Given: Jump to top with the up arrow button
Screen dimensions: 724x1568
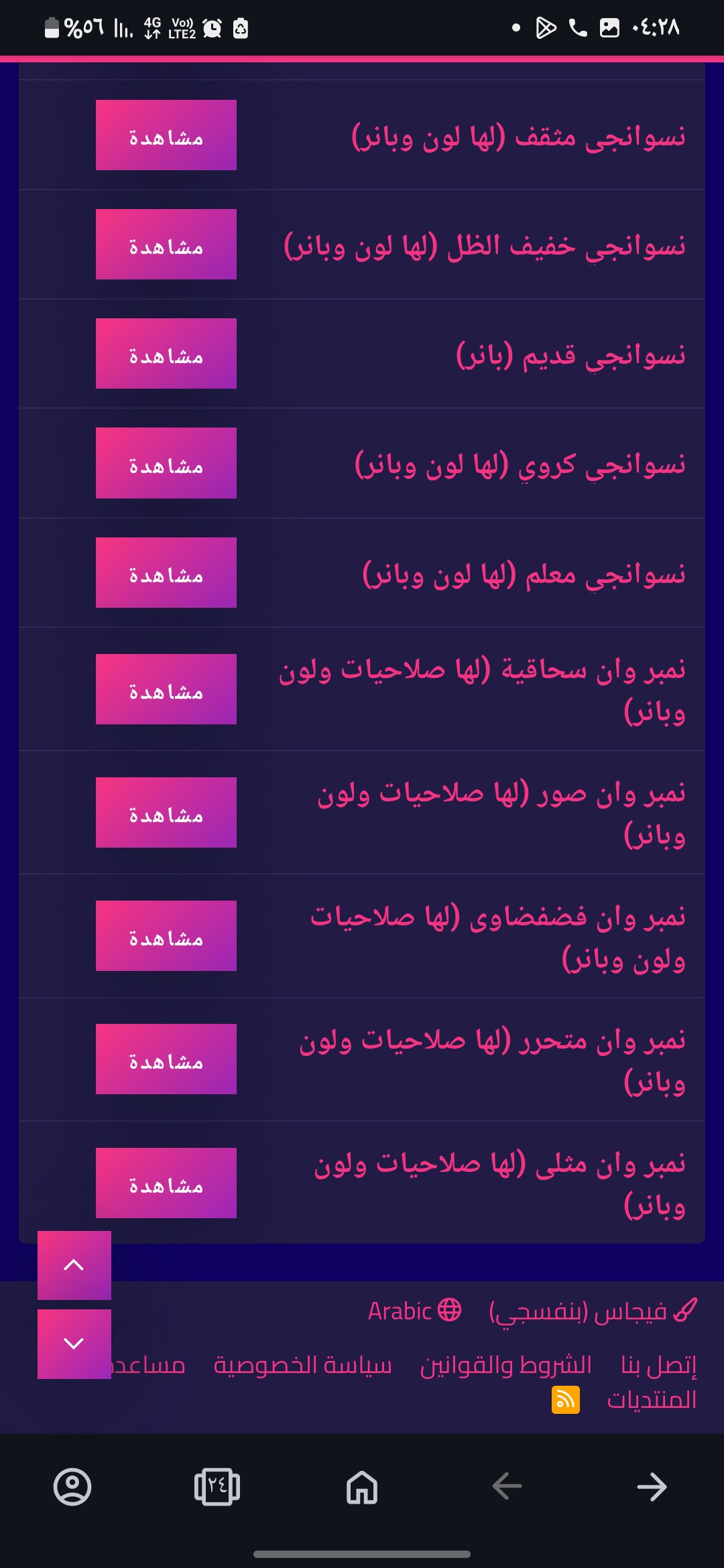Looking at the screenshot, I should [74, 1265].
